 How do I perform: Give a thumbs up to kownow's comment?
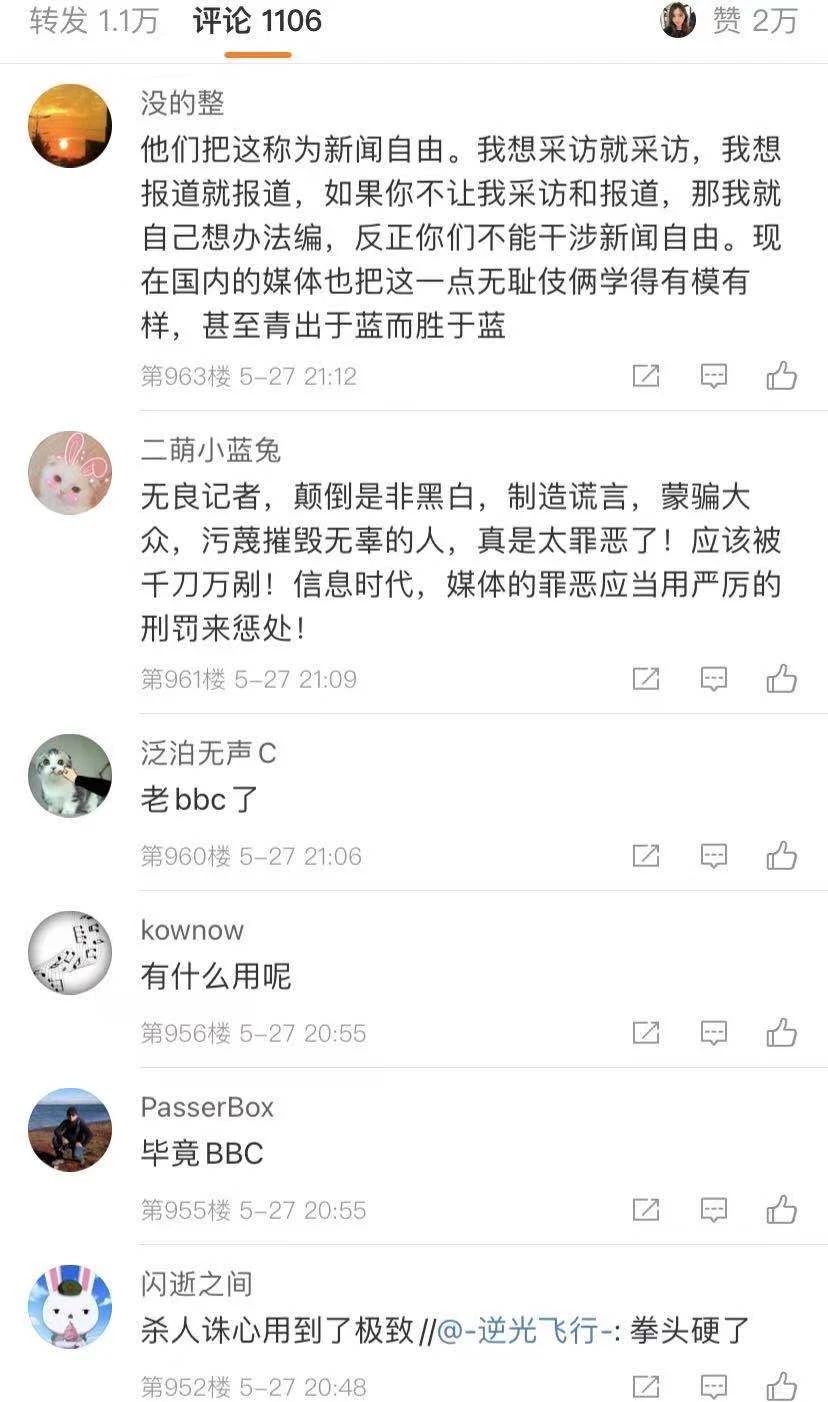(781, 1033)
